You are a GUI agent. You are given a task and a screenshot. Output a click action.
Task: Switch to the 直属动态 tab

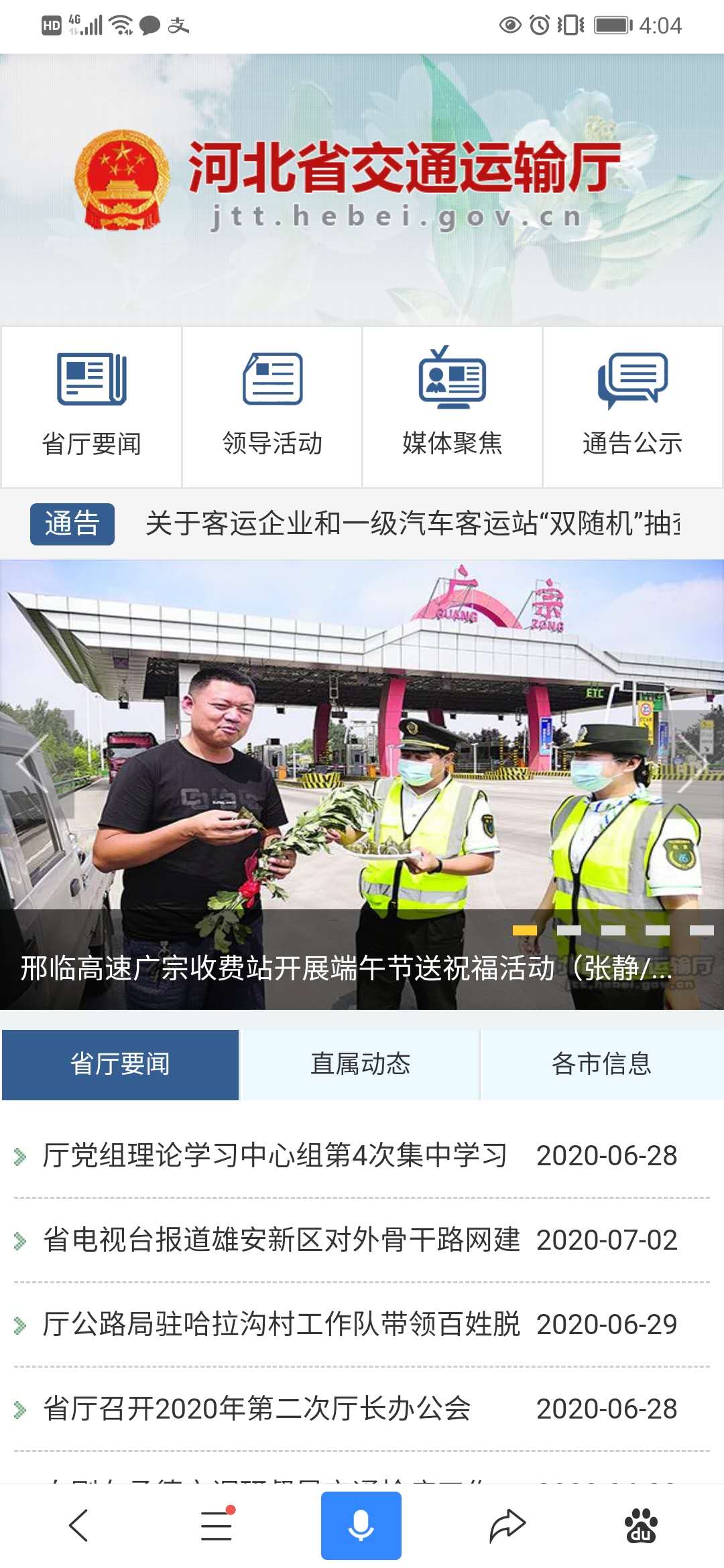pyautogui.click(x=360, y=1064)
